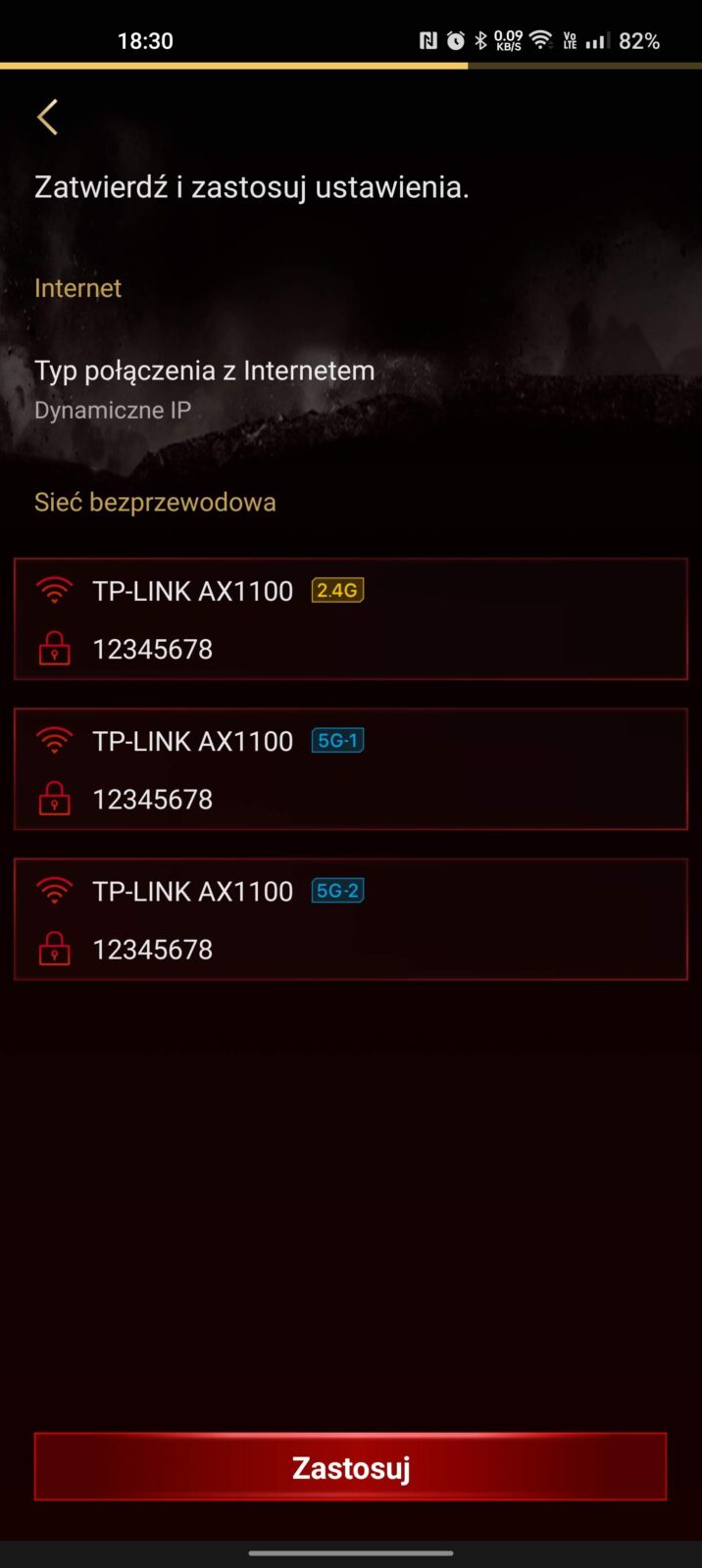Go back using the top arrow
Screen dimensions: 702x1568
pyautogui.click(x=47, y=117)
